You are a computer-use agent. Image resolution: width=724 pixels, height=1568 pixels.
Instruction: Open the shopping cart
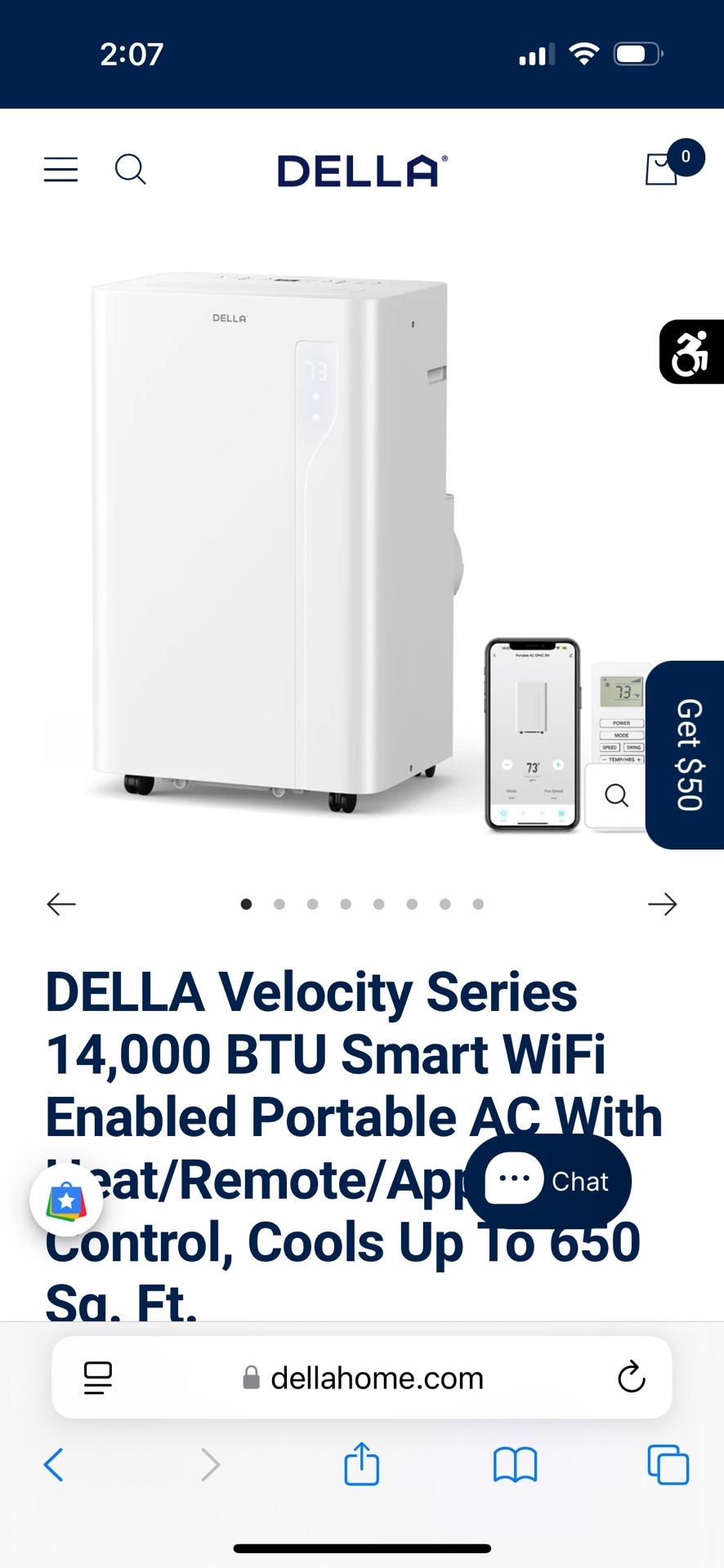click(663, 169)
